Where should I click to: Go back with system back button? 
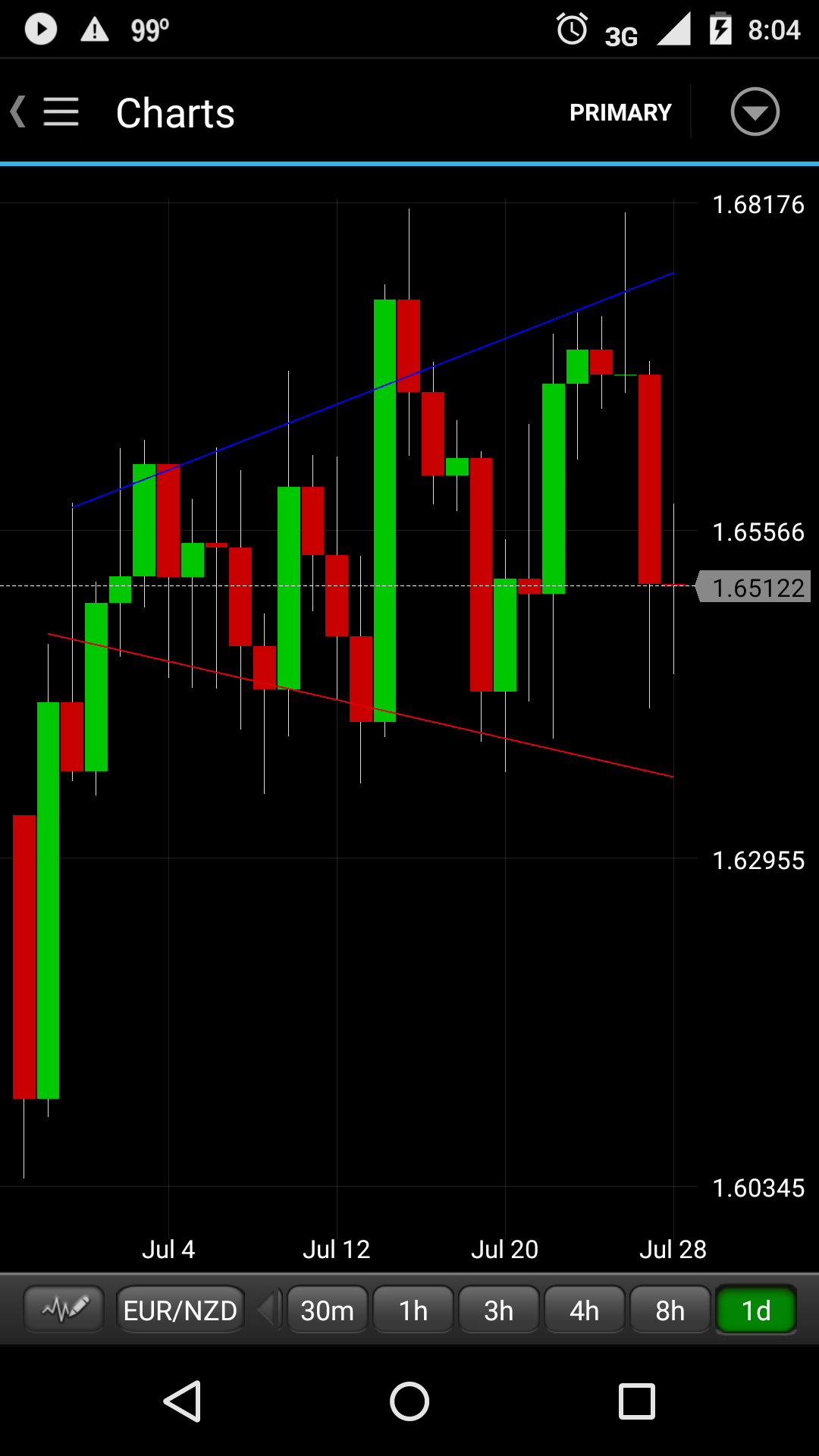(x=183, y=1401)
